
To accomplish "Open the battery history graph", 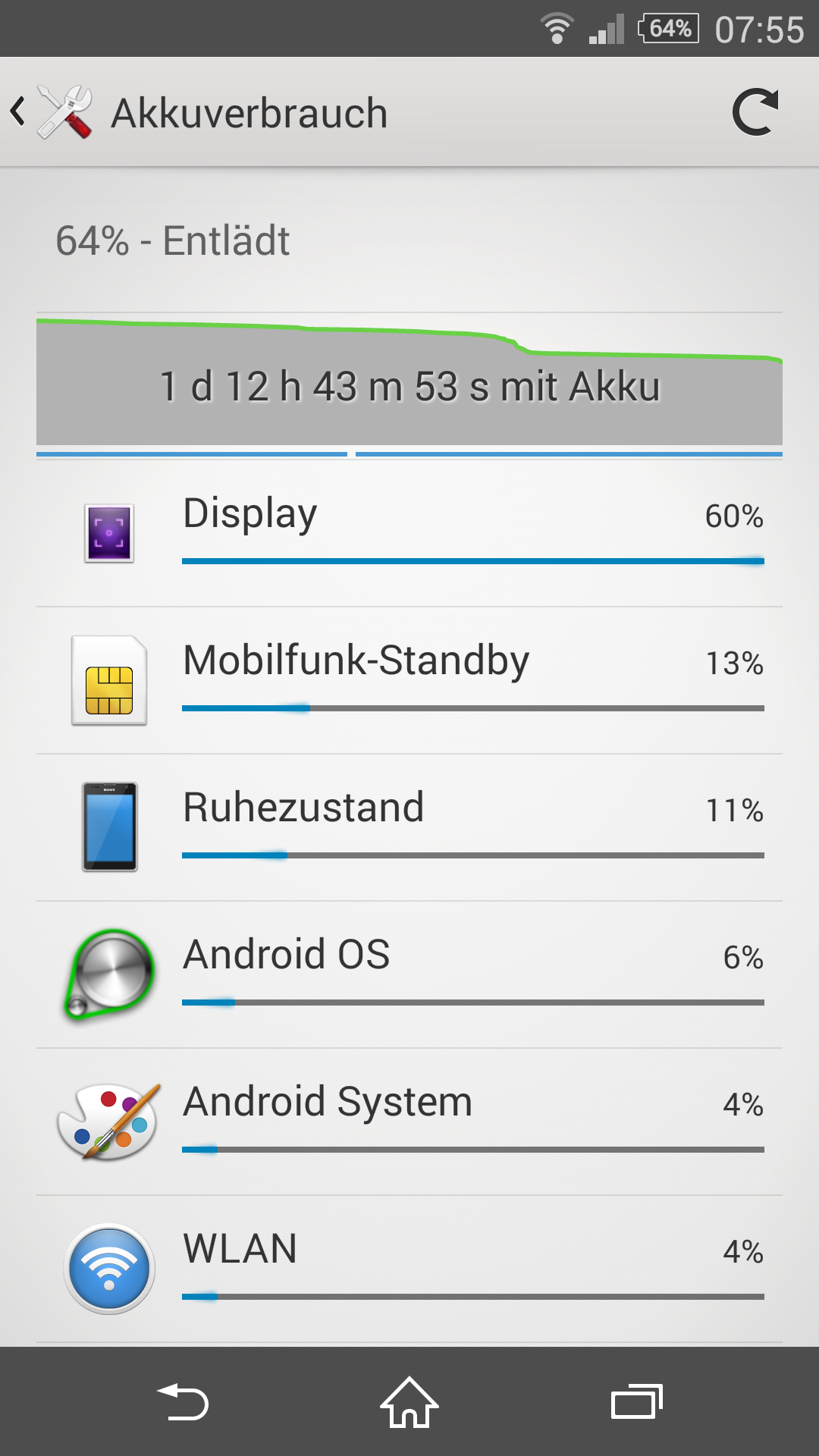I will point(409,383).
